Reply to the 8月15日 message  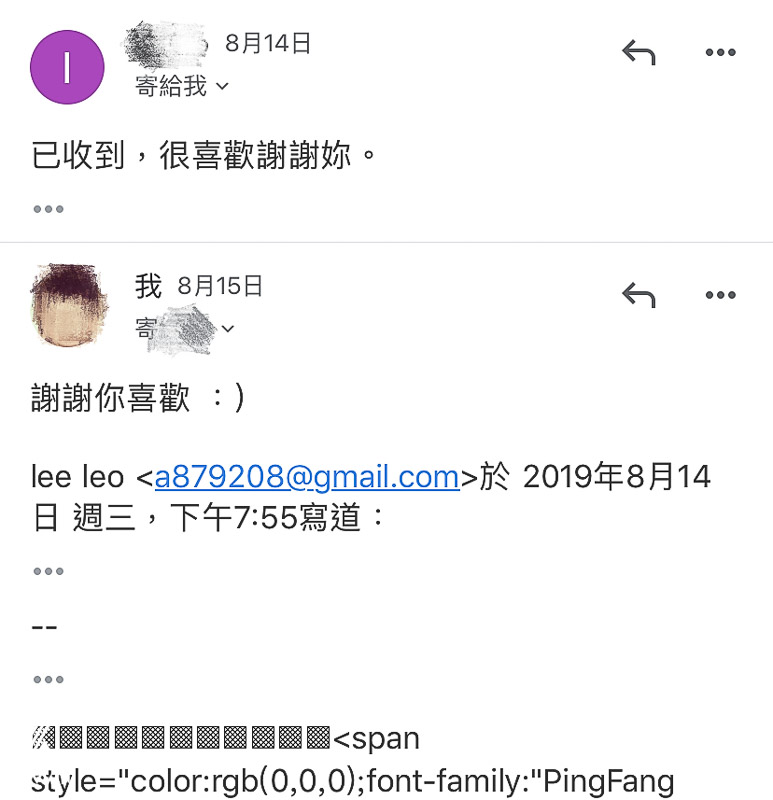(x=638, y=295)
